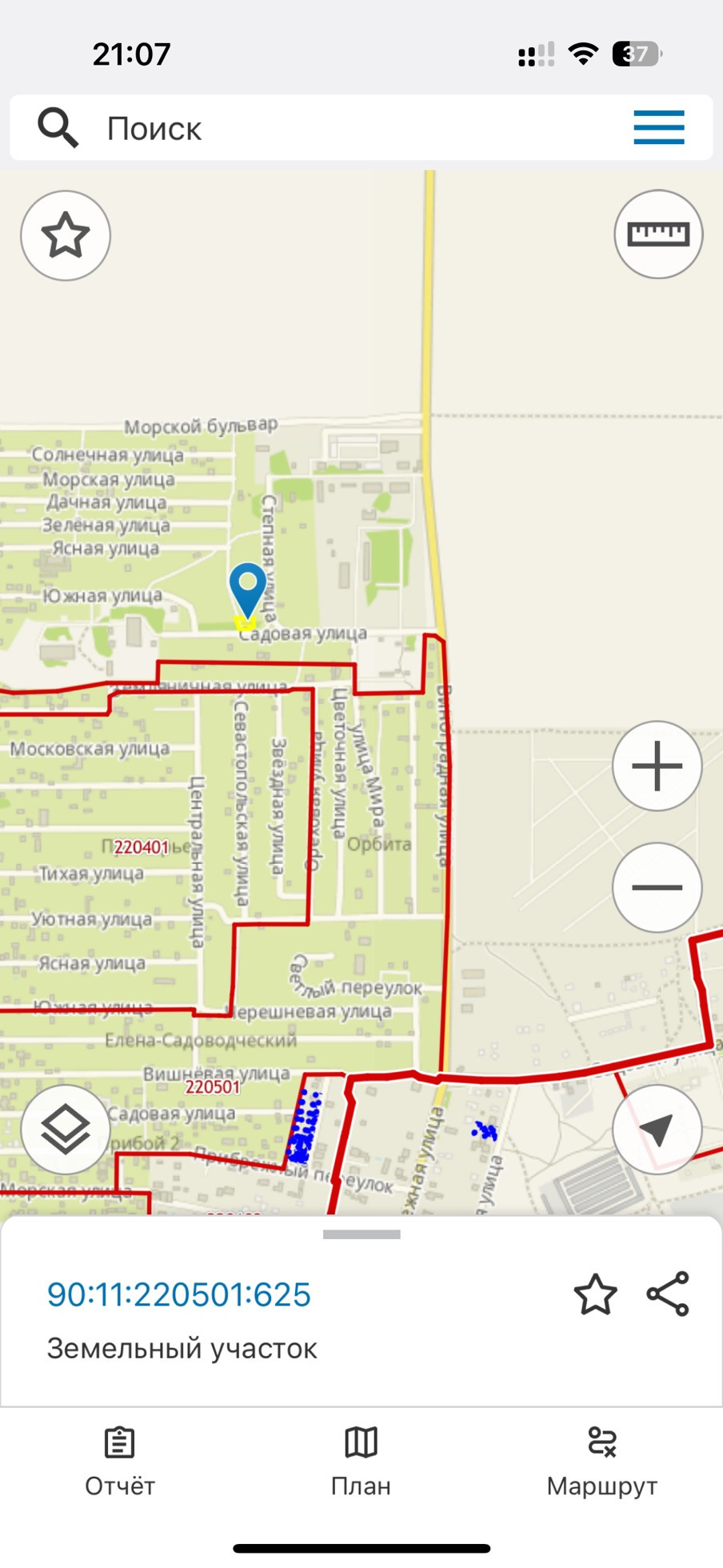Open favorites star button on map
The image size is (723, 1568).
[66, 236]
